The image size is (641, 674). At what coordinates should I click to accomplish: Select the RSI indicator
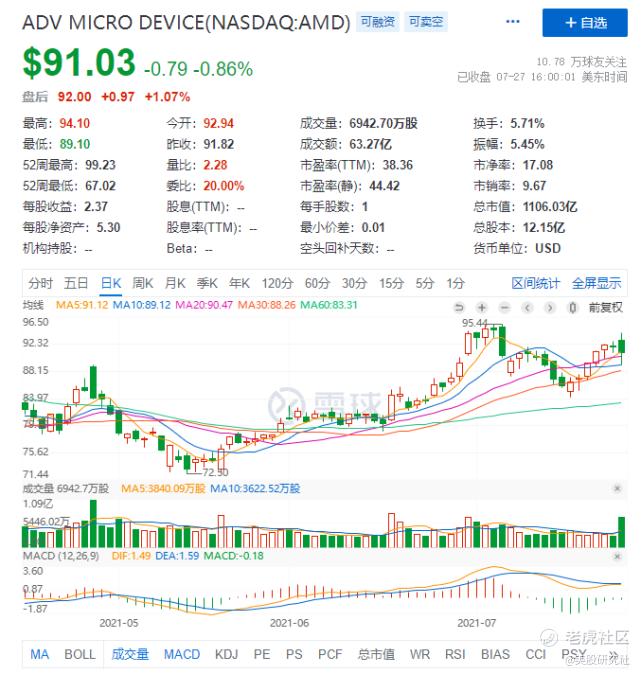(455, 654)
